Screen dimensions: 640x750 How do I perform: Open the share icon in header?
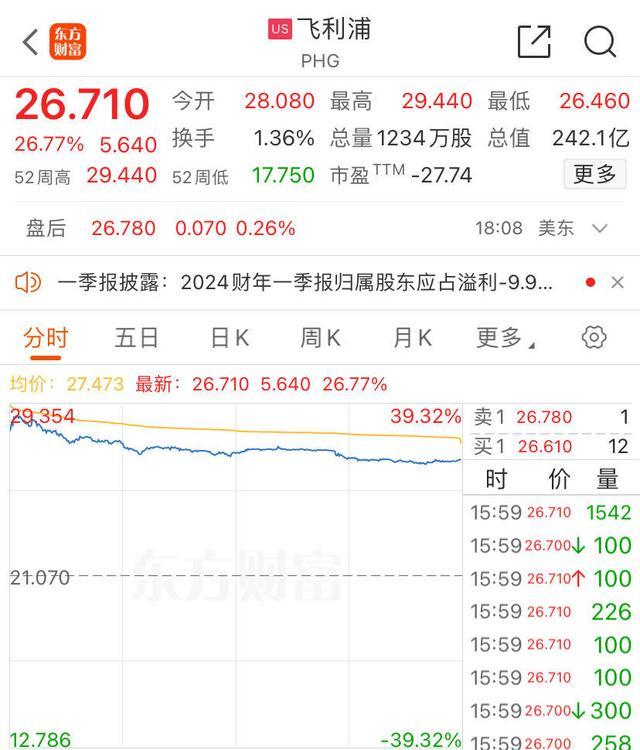[534, 42]
